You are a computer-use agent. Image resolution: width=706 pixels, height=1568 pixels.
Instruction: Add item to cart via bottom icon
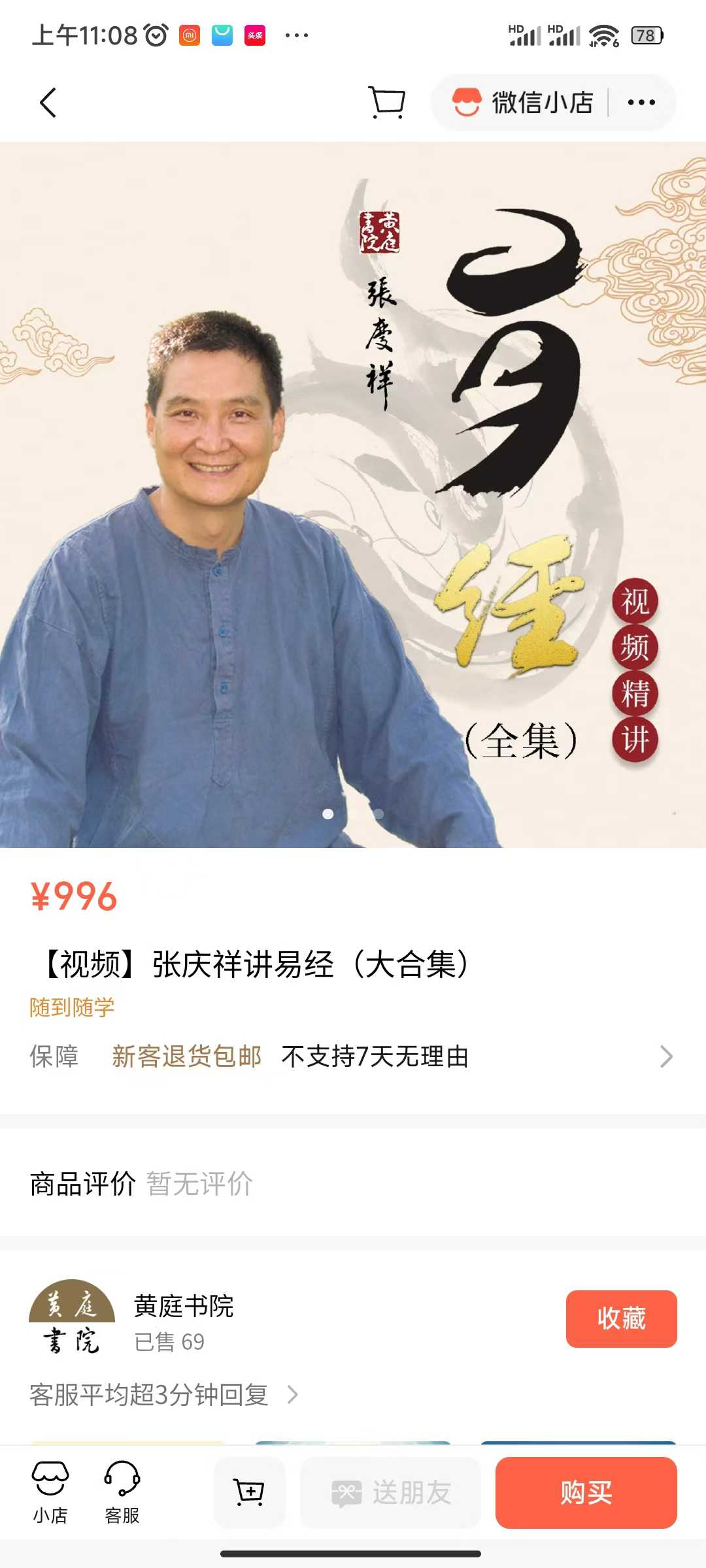pyautogui.click(x=250, y=1493)
